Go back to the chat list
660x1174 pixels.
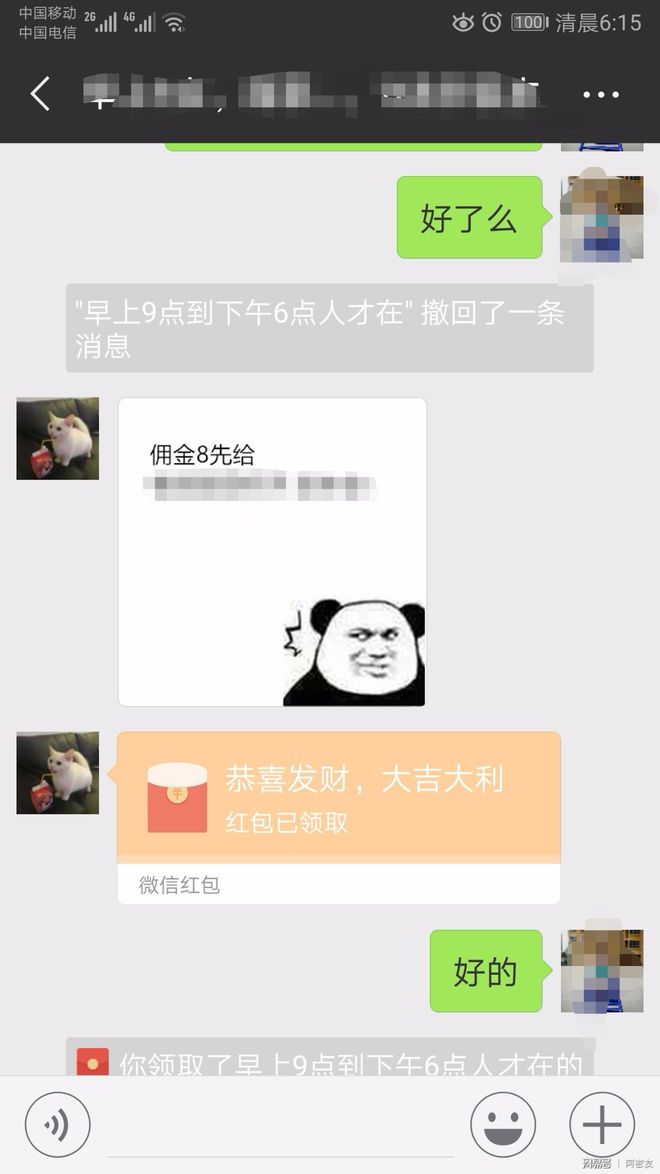40,94
